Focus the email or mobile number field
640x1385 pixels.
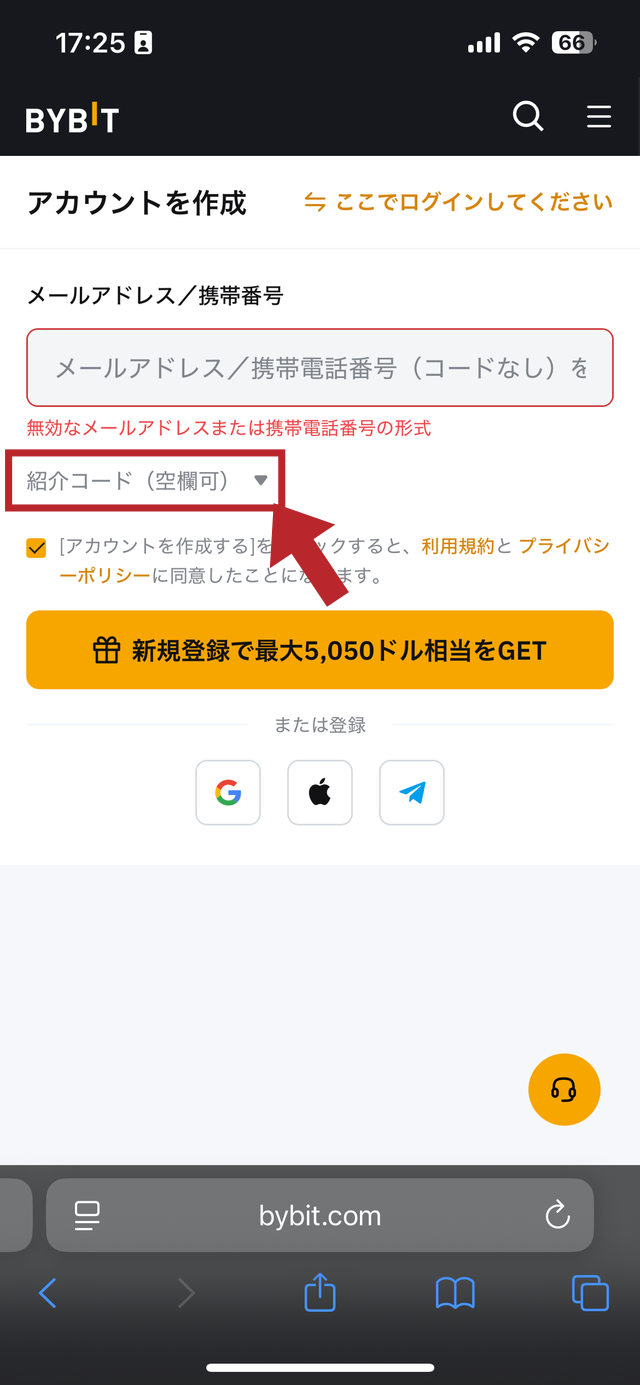(320, 368)
